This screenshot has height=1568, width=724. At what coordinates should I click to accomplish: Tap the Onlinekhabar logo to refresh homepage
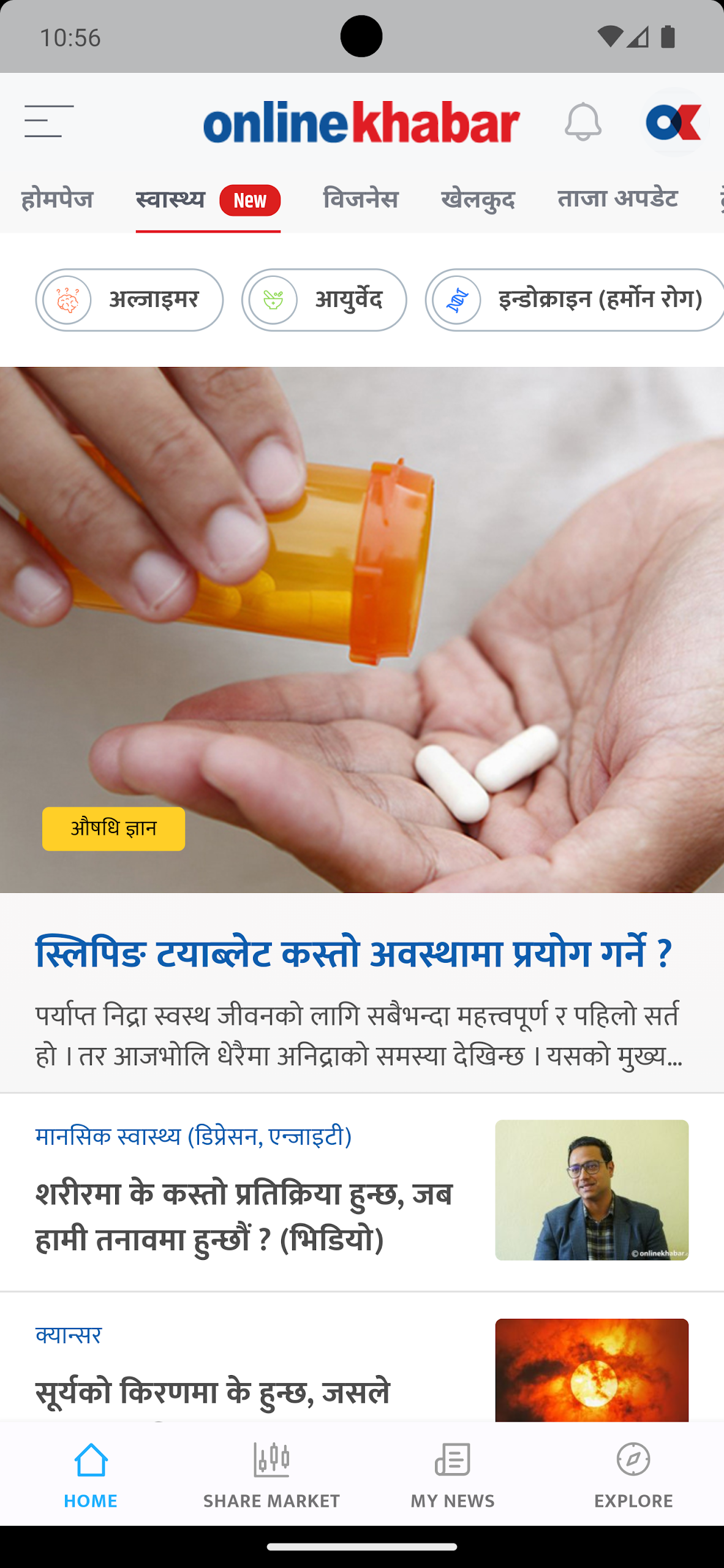[x=361, y=121]
